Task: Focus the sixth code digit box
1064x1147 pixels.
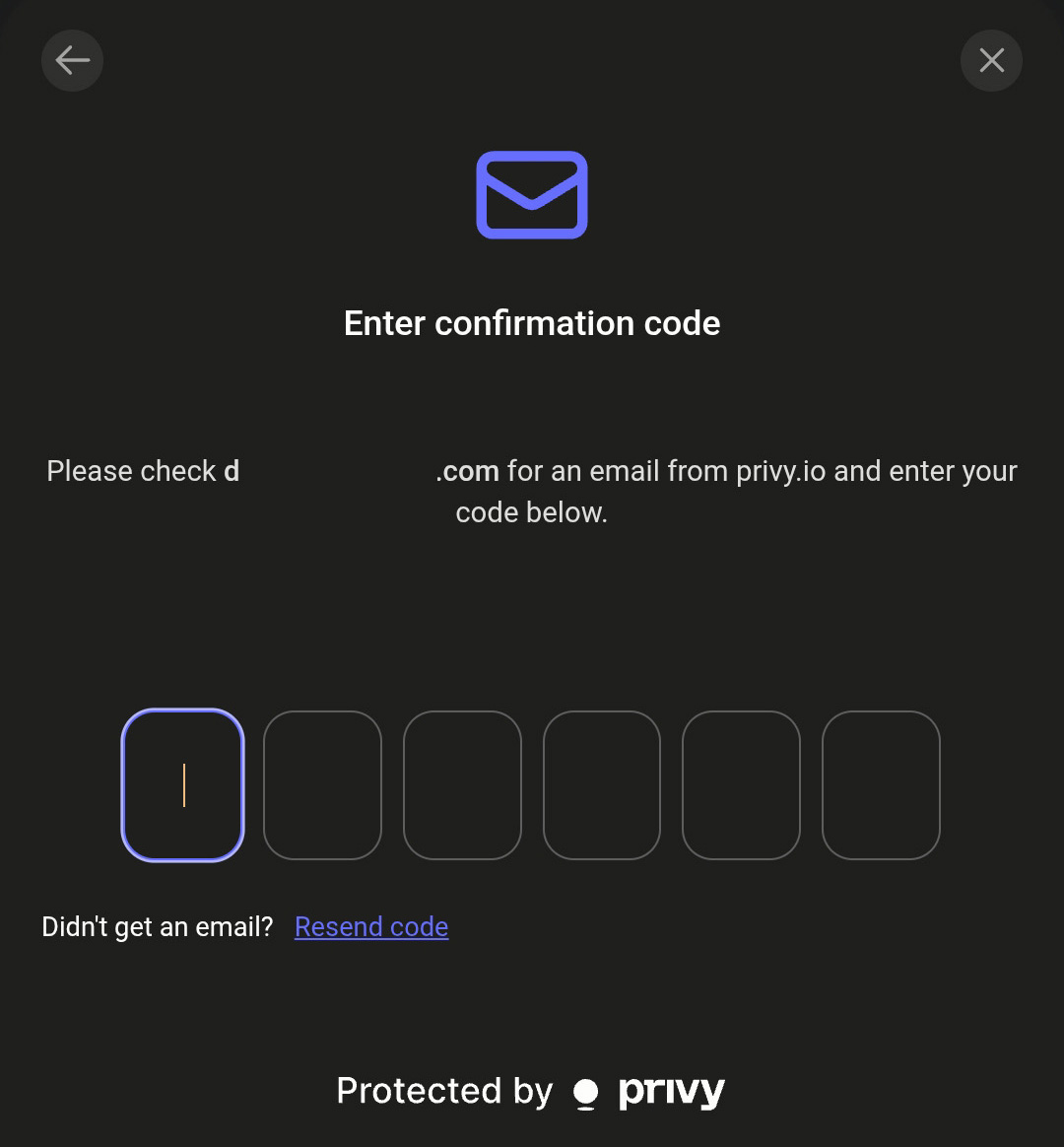Action: (x=881, y=785)
